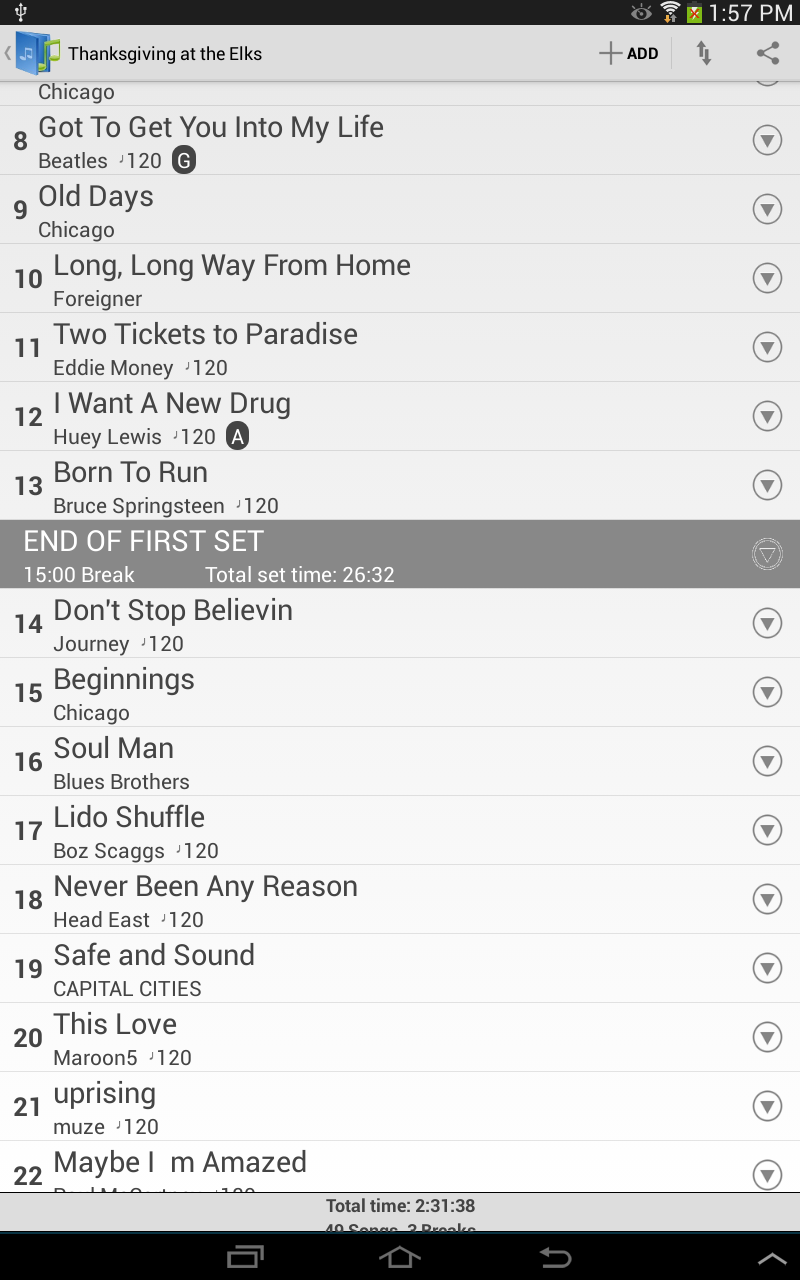This screenshot has height=1280, width=800.
Task: Share the Thanksgiving at the Elks setlist
Action: (x=767, y=54)
